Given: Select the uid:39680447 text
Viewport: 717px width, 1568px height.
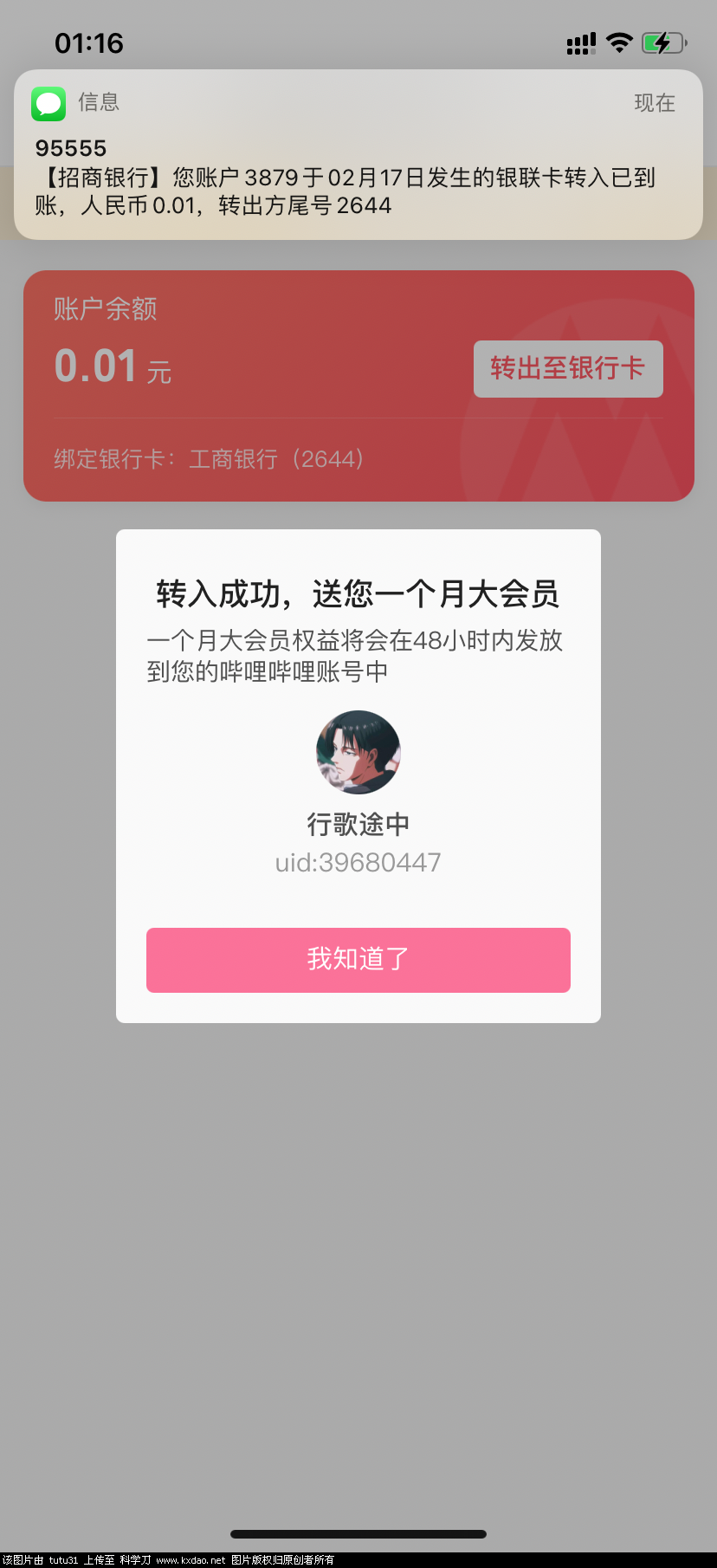Looking at the screenshot, I should tap(358, 861).
